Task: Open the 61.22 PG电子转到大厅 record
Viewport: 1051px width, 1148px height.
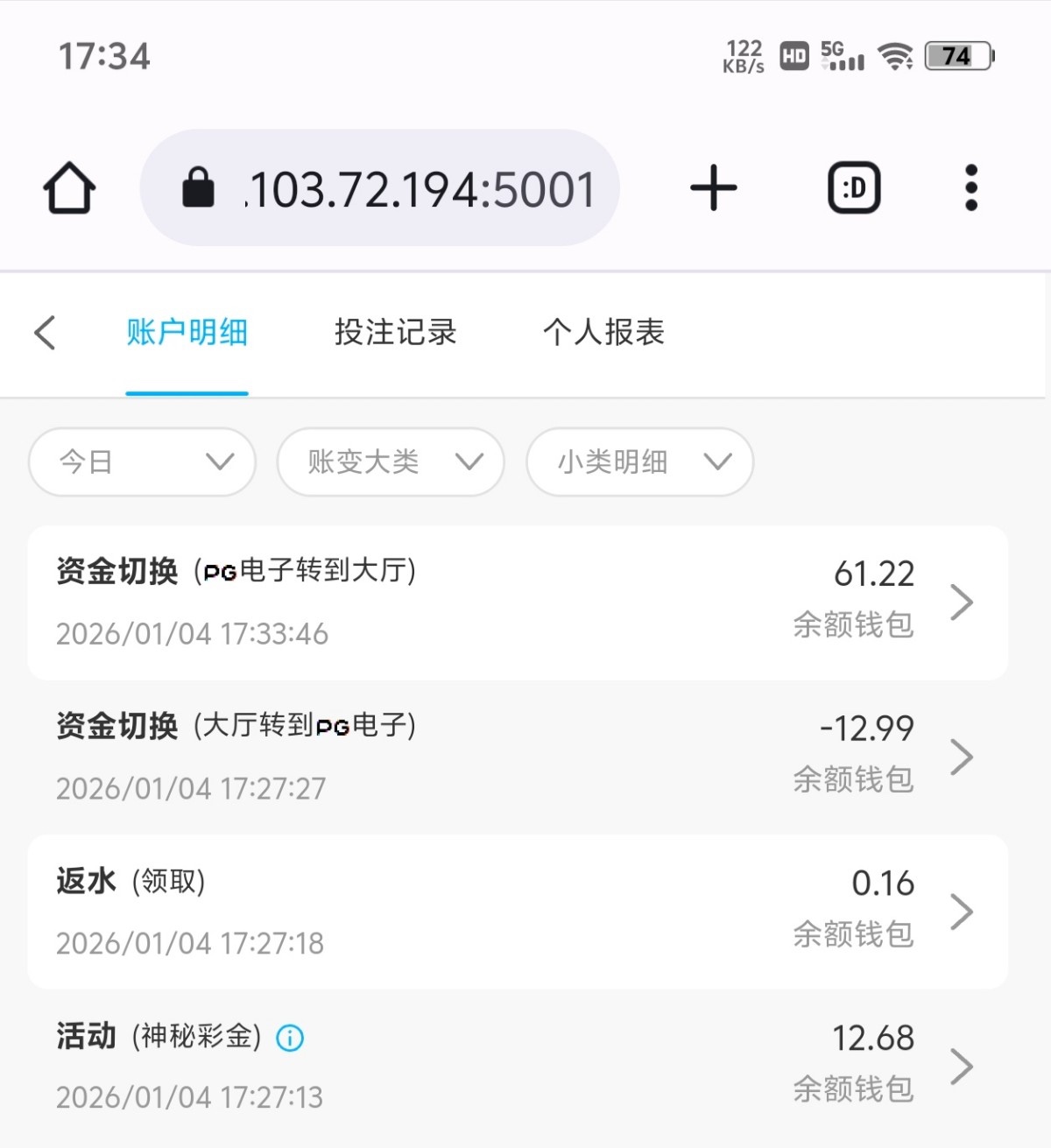Action: pos(517,602)
